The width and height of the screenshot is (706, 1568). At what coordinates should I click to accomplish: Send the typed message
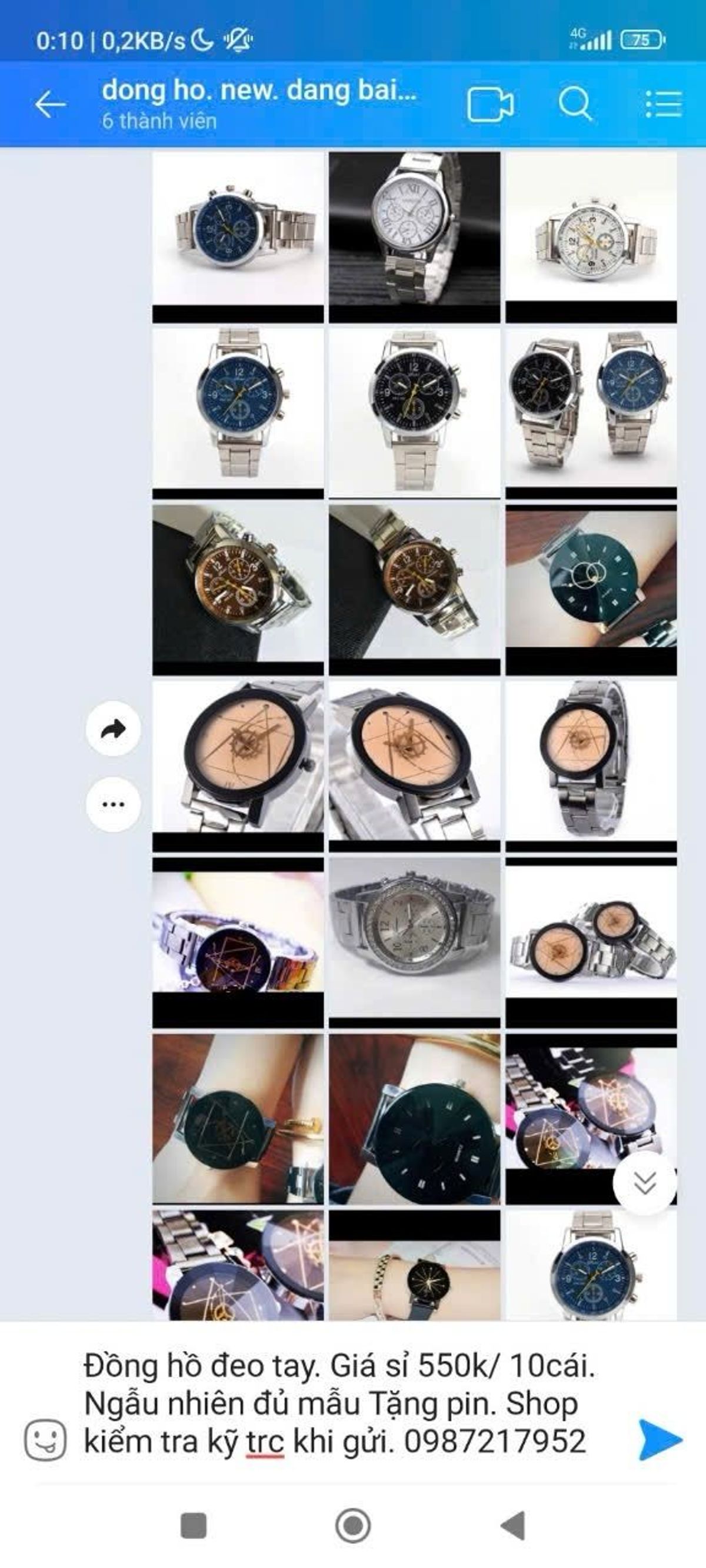(660, 1440)
